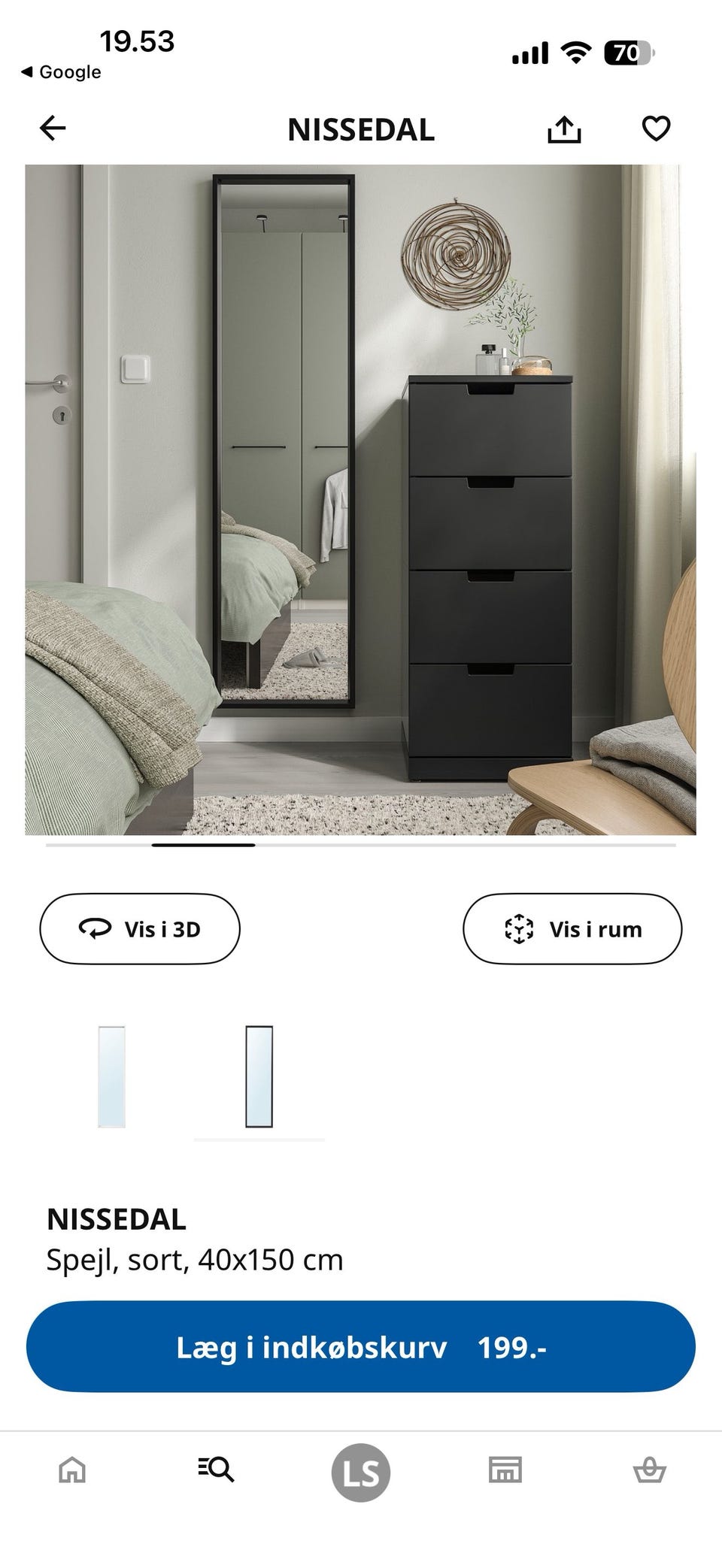Open the Vis i rum AR view
This screenshot has height=1568, width=722.
pos(573,928)
